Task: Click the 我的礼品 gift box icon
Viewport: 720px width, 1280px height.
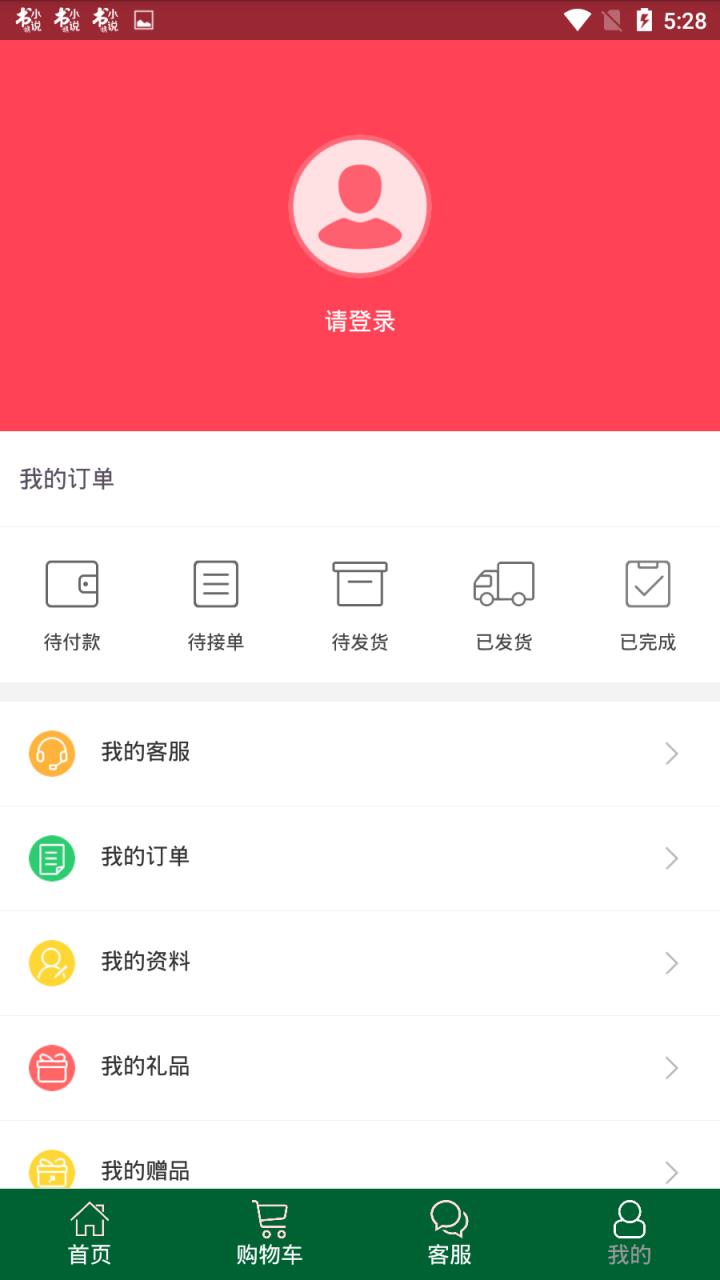Action: coord(52,1067)
